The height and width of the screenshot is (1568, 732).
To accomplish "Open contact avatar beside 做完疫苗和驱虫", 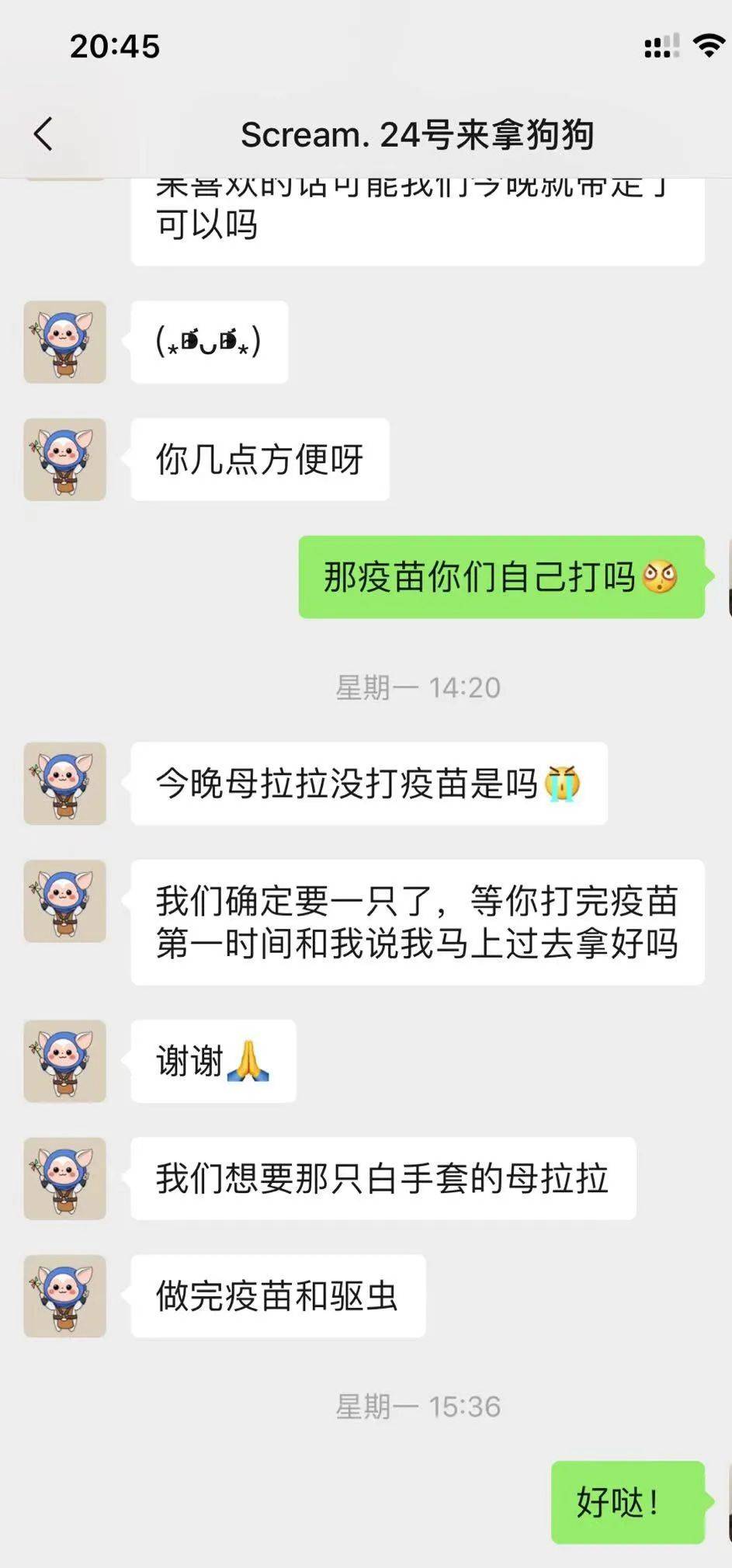I will click(x=64, y=1295).
